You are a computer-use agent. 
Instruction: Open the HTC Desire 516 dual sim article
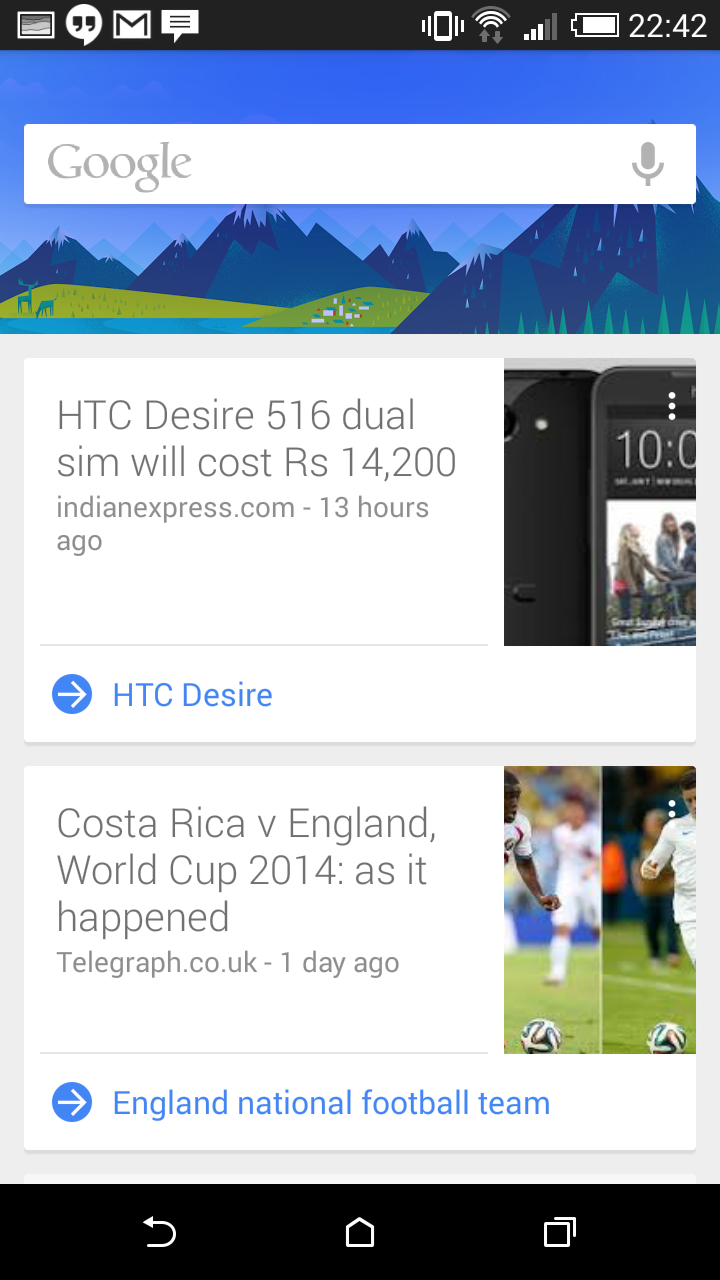point(257,439)
